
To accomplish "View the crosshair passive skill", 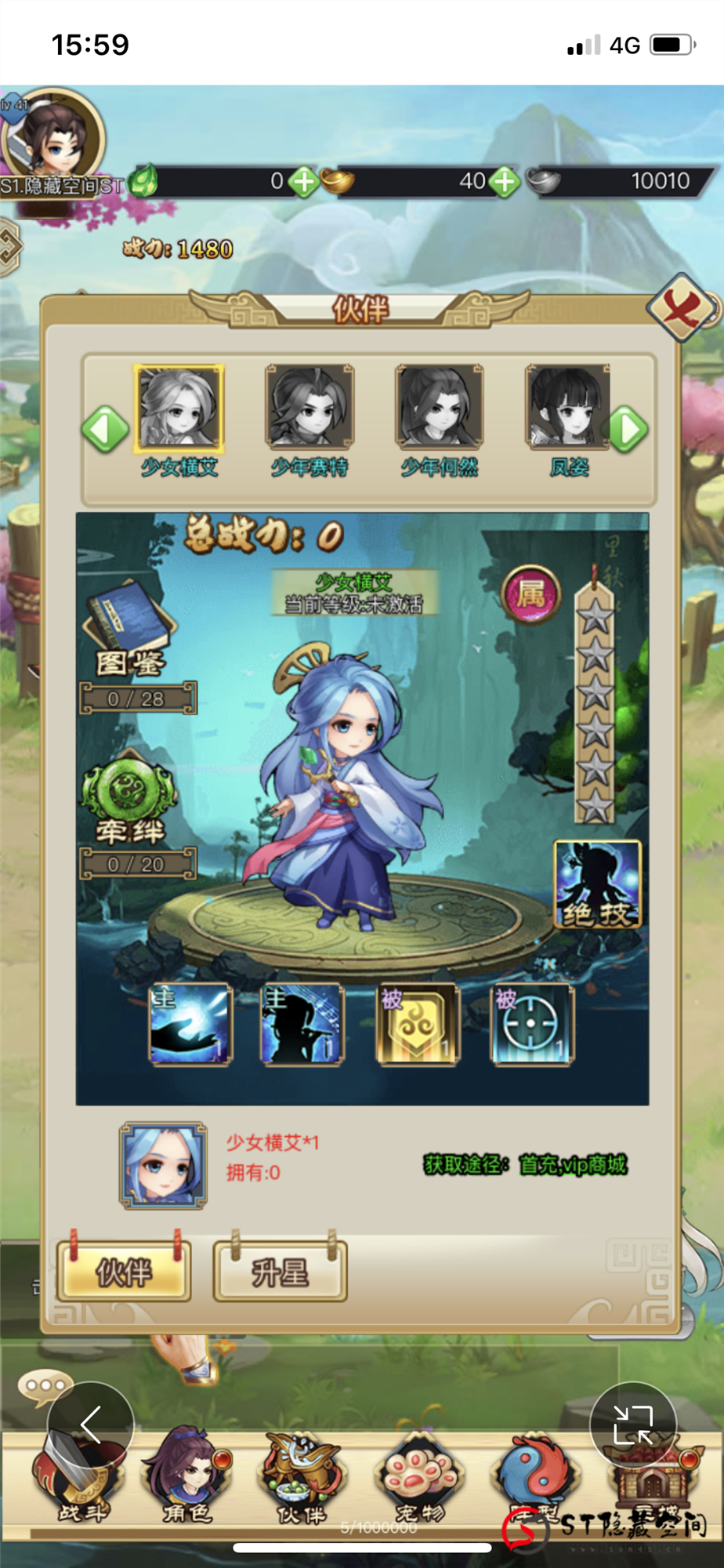I will pos(531,1024).
